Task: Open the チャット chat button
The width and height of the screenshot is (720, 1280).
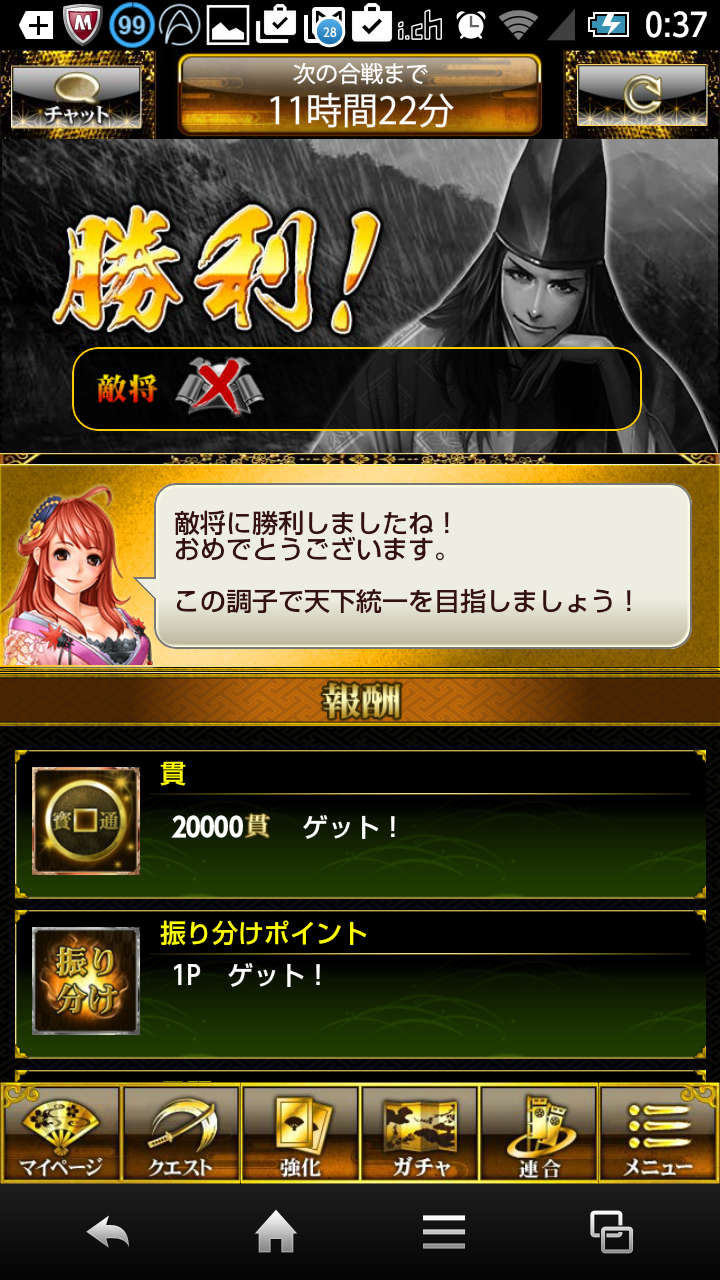Action: coord(76,96)
